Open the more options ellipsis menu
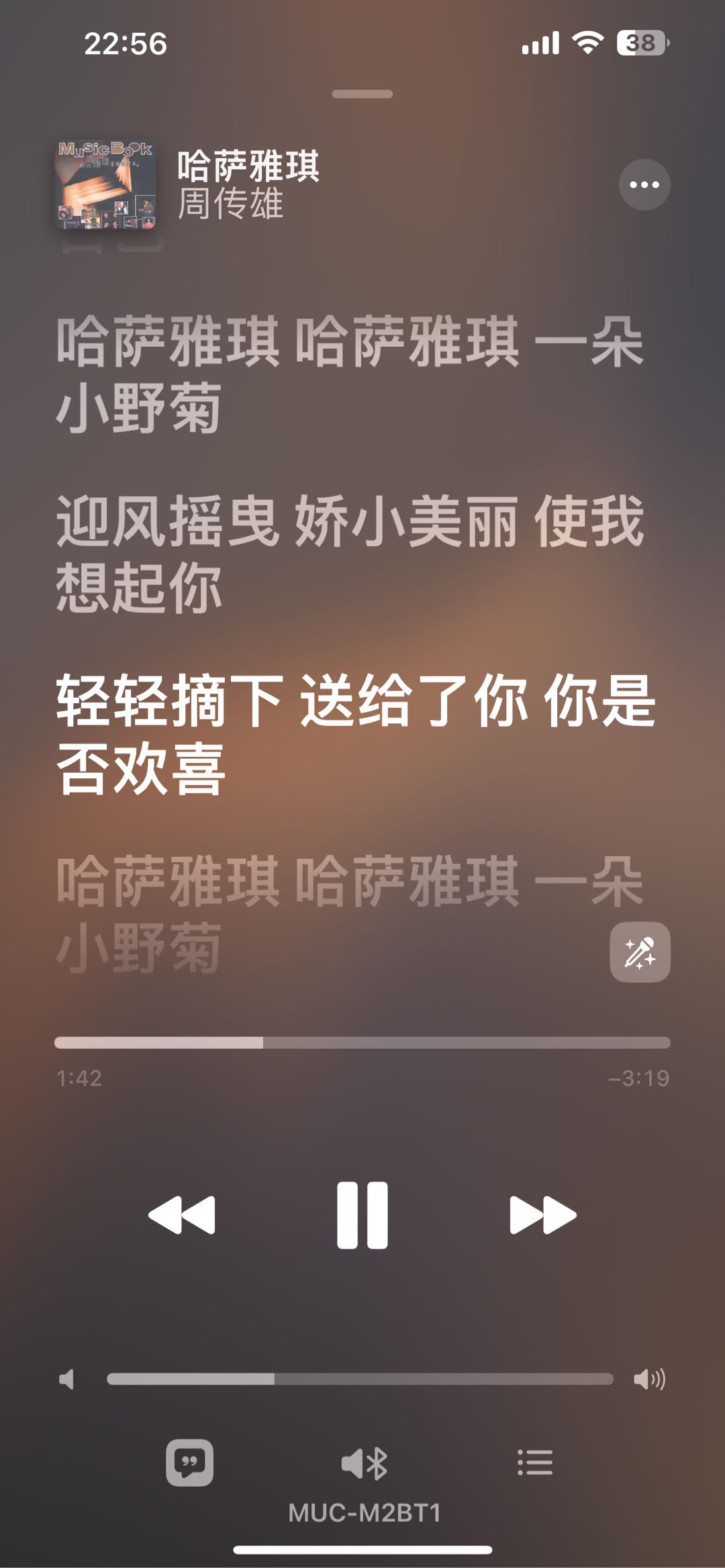Image resolution: width=725 pixels, height=1568 pixels. (x=644, y=185)
